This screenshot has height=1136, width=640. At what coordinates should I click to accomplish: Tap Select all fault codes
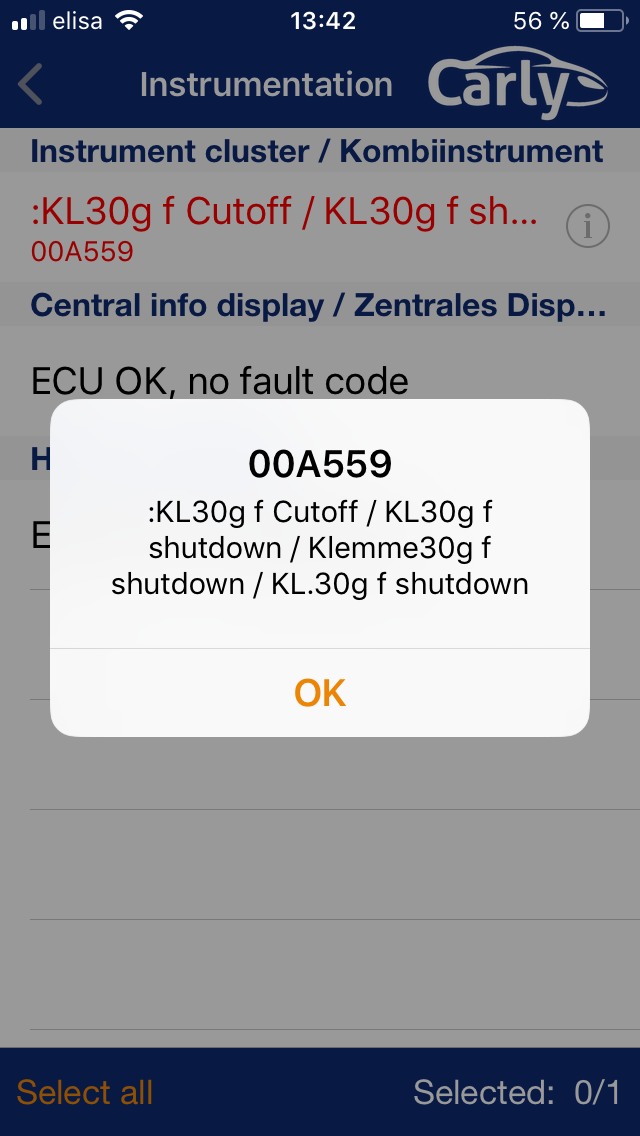(x=85, y=1092)
